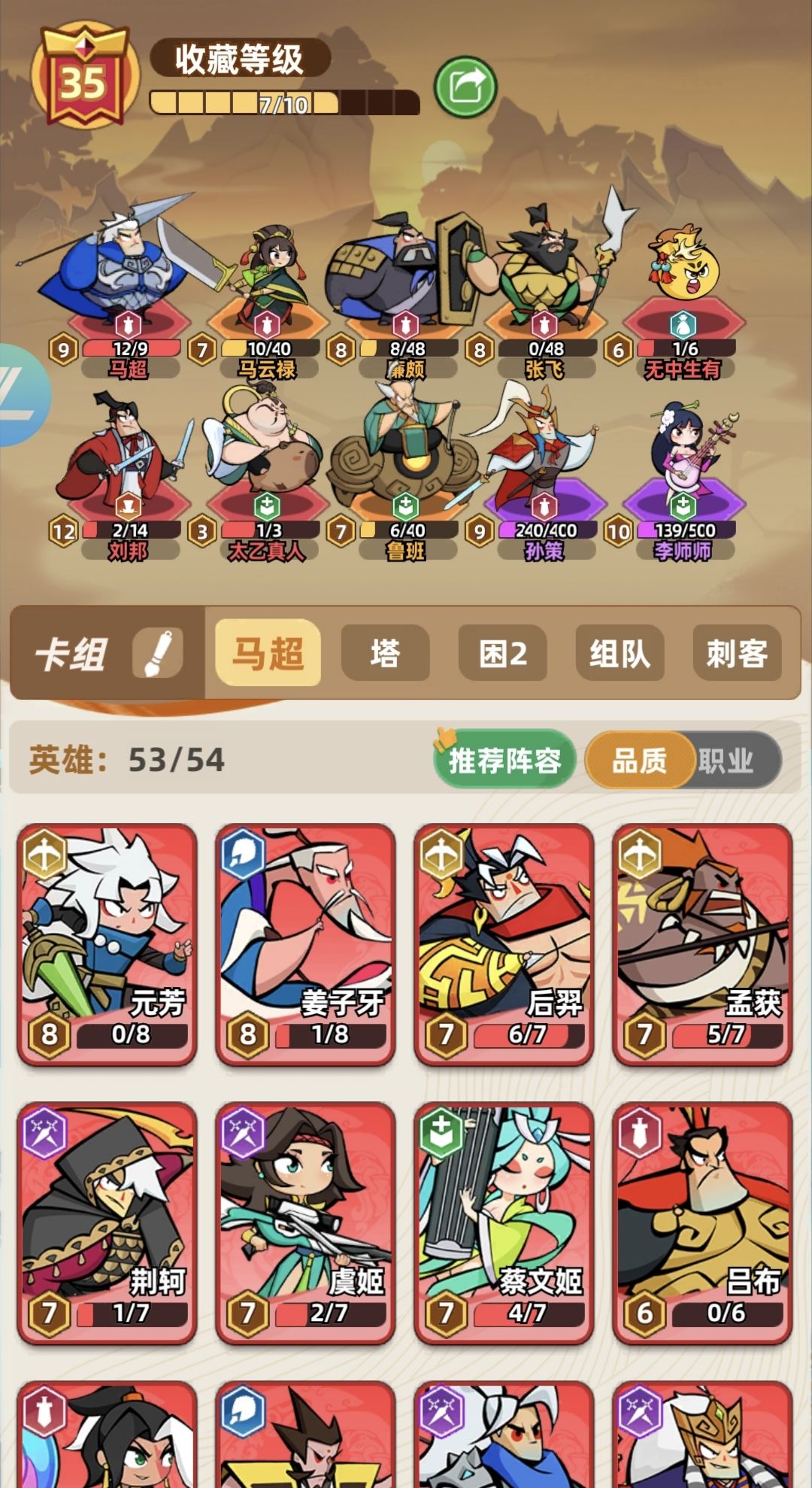
Task: Sort heroes by 职业
Action: pos(726,761)
